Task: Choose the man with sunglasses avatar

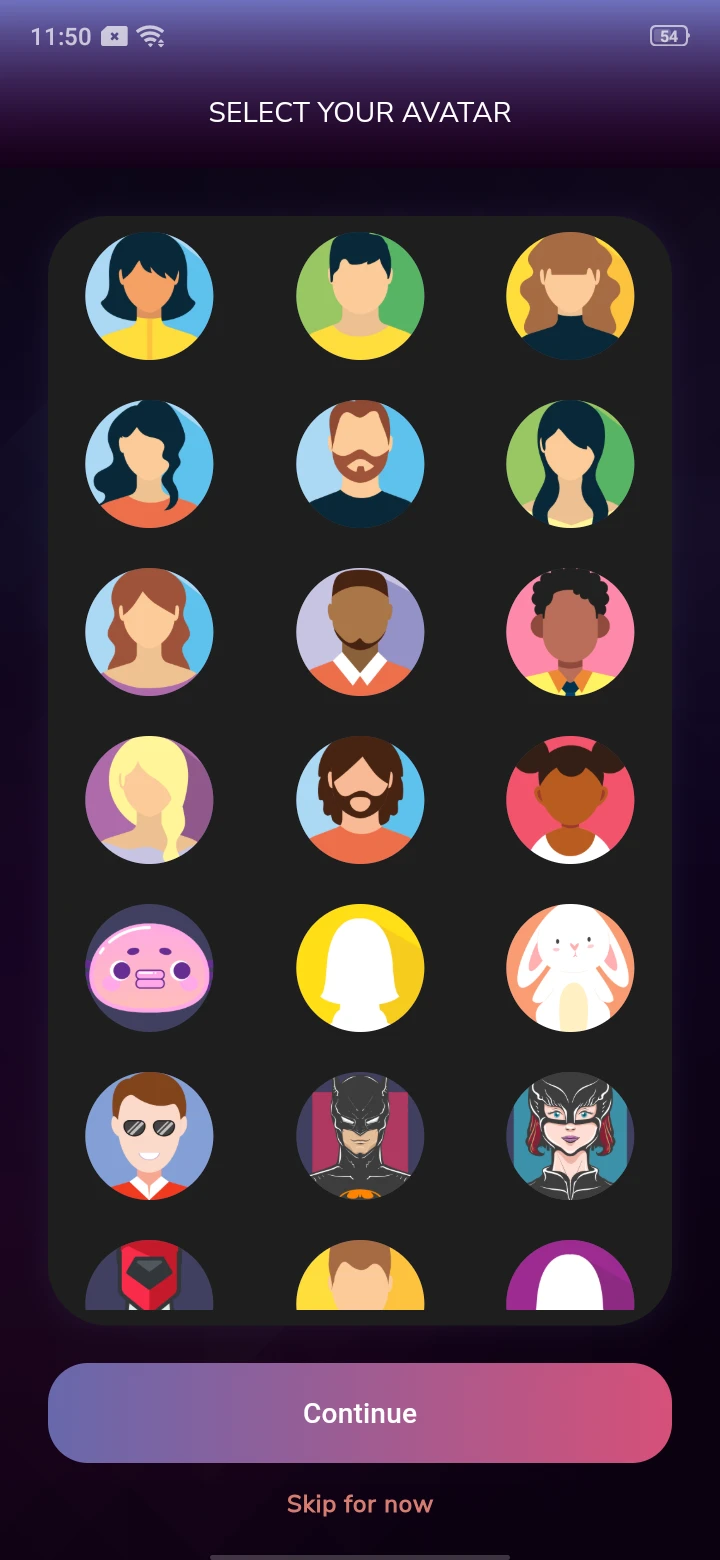Action: click(x=149, y=1136)
